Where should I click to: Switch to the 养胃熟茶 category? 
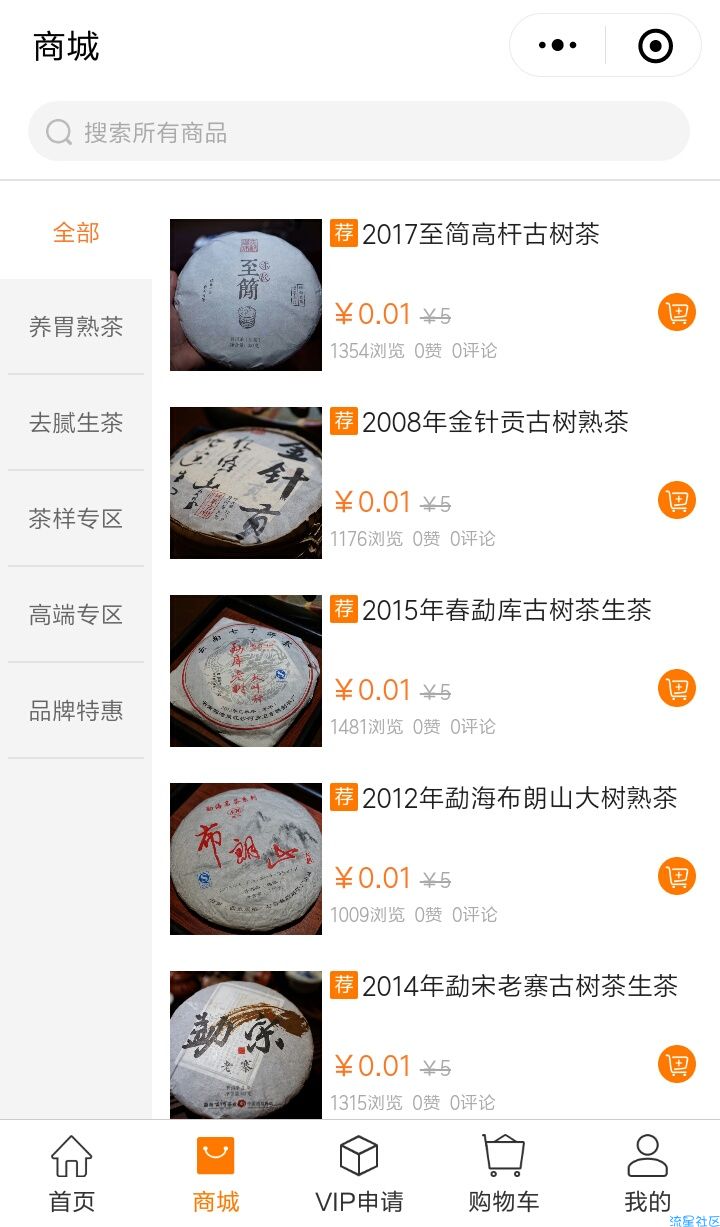(76, 327)
